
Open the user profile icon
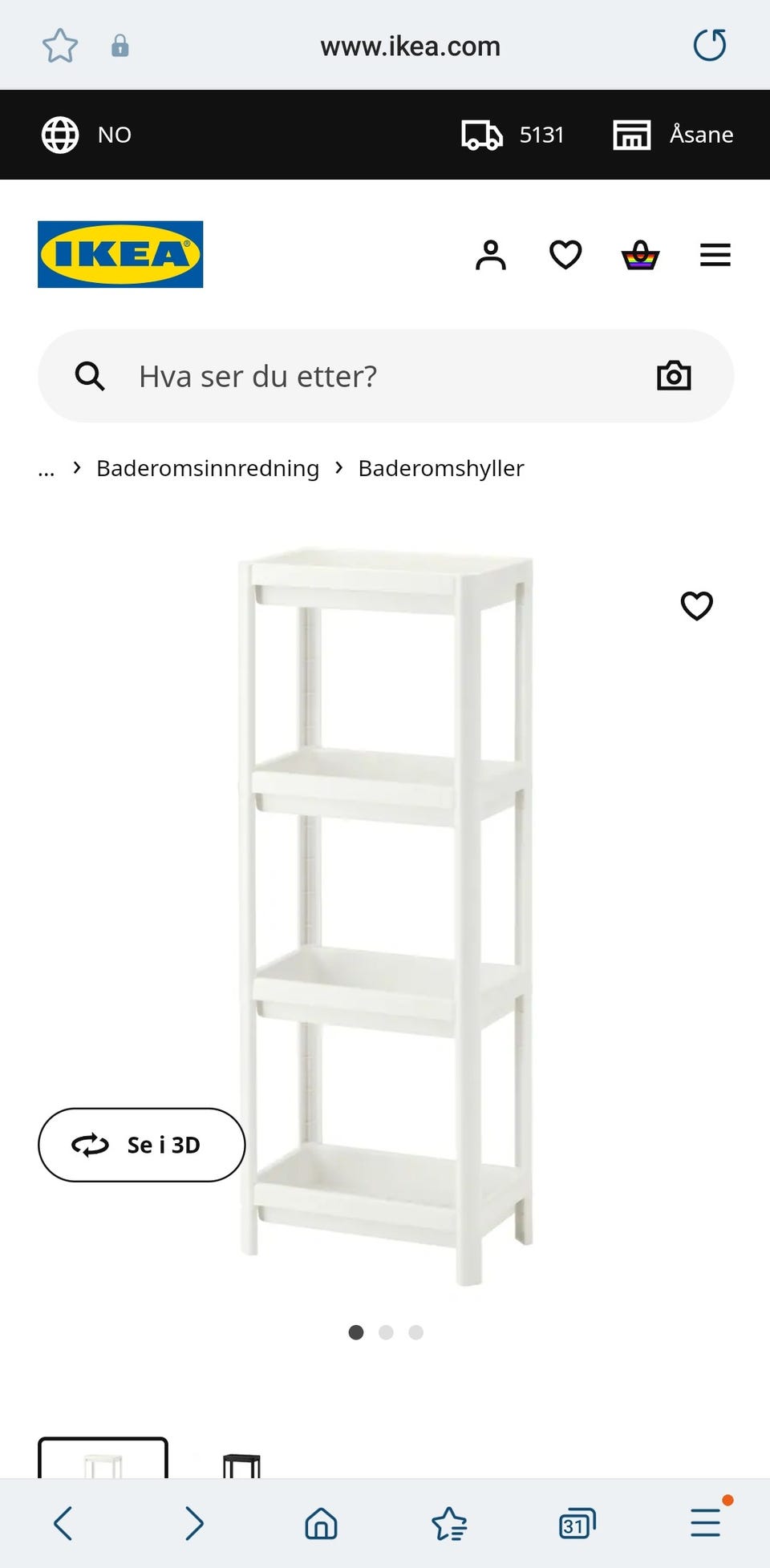click(490, 255)
